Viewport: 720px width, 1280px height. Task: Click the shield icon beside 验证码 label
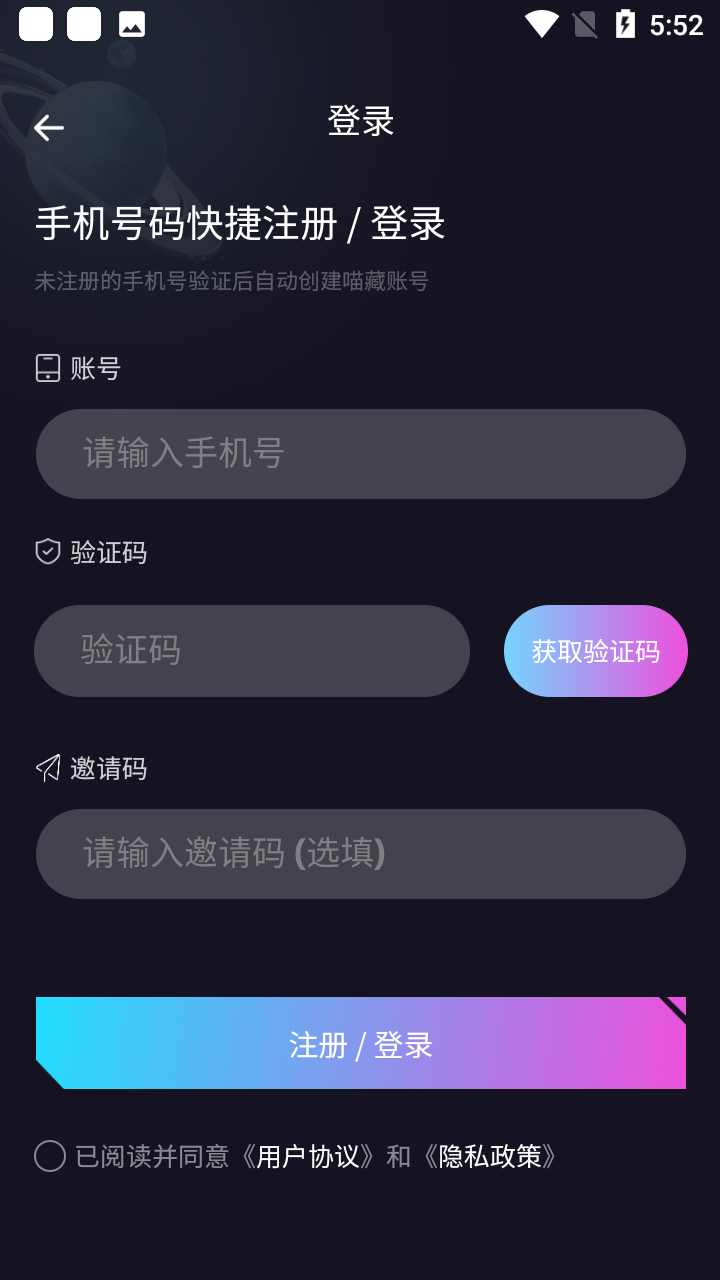[x=46, y=552]
